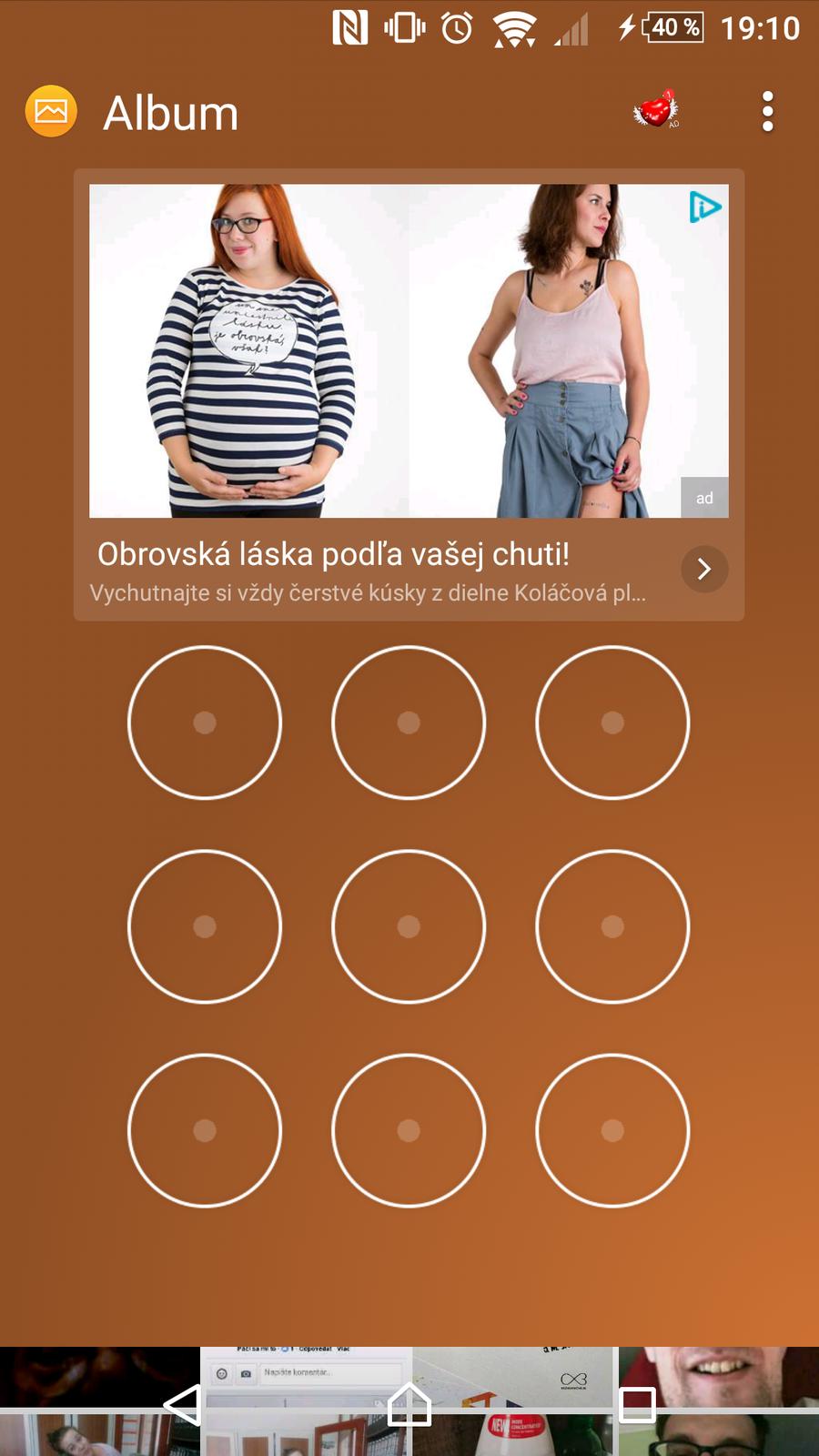
Task: Tap the top-right pattern dot
Action: tap(612, 723)
